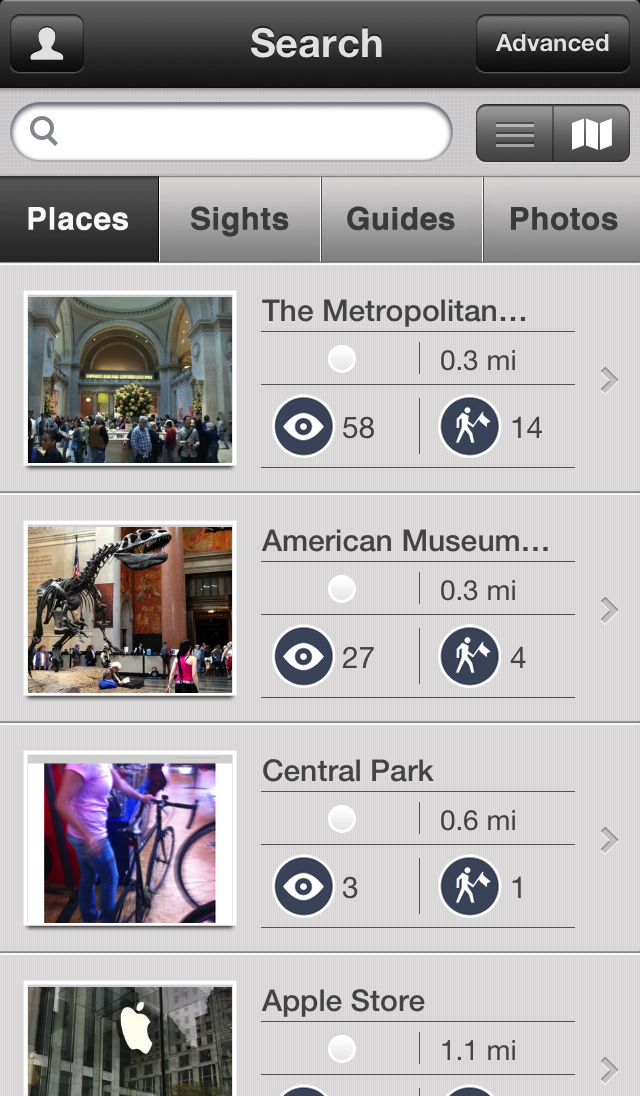The image size is (640, 1096).
Task: Open the profile icon button
Action: point(47,44)
